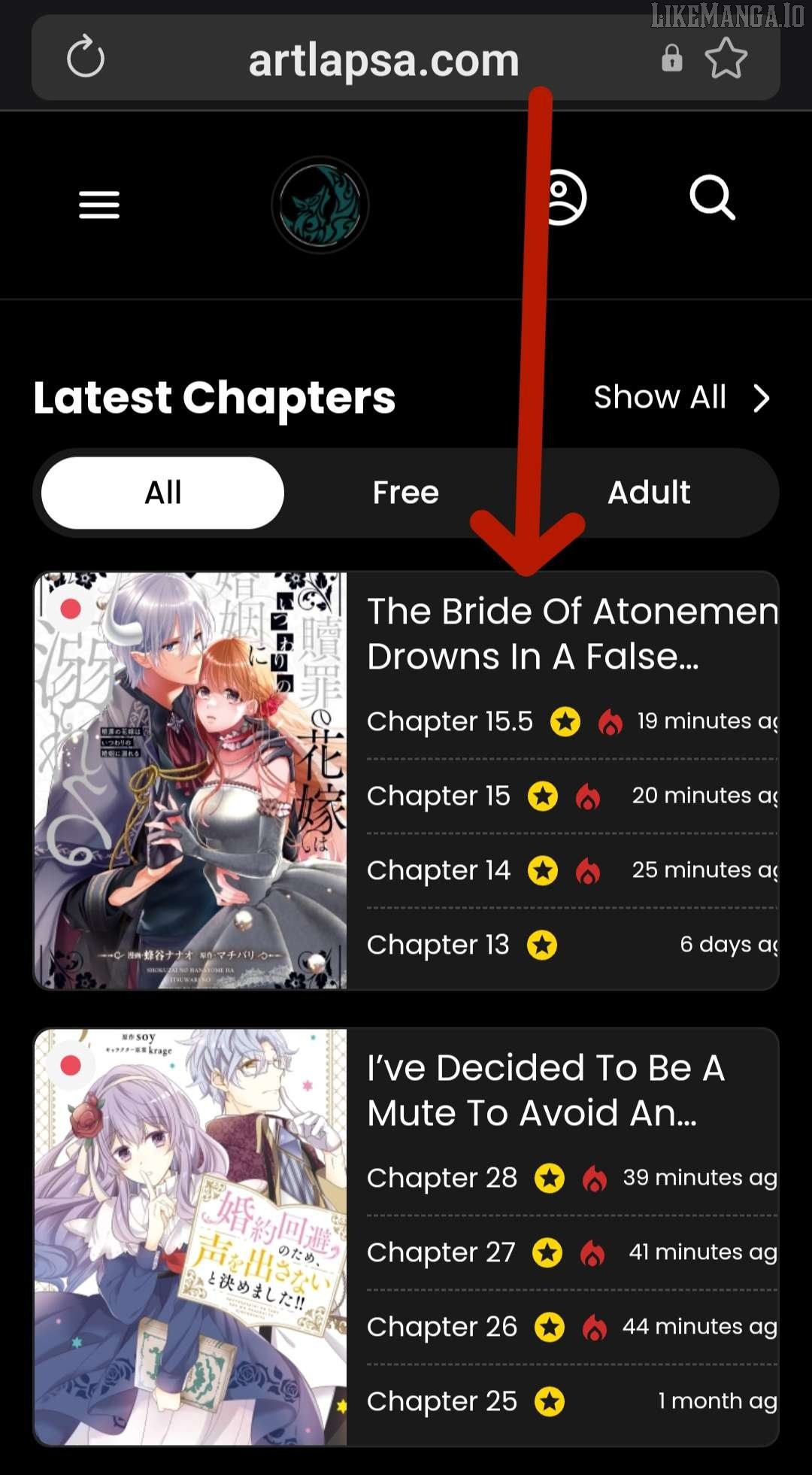The width and height of the screenshot is (812, 1475).
Task: Open The Bride Of Atonement cover image
Action: pyautogui.click(x=191, y=780)
